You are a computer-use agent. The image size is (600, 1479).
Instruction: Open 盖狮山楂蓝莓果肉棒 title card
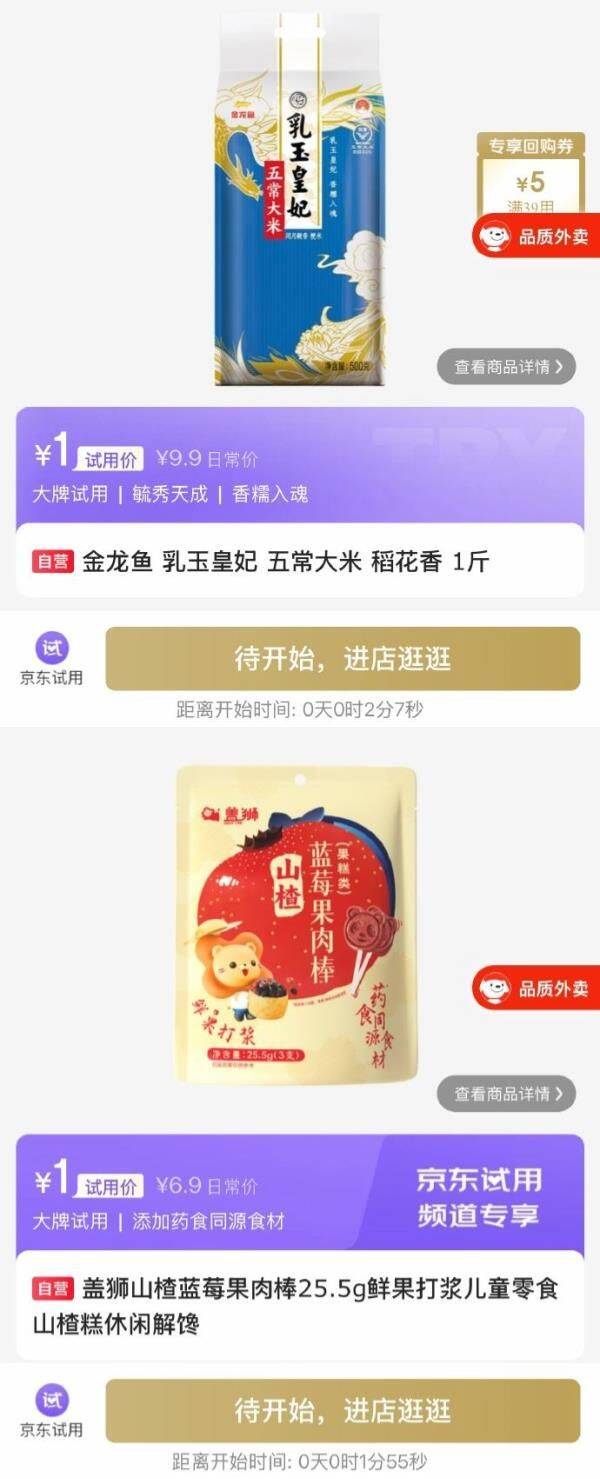[300, 1306]
